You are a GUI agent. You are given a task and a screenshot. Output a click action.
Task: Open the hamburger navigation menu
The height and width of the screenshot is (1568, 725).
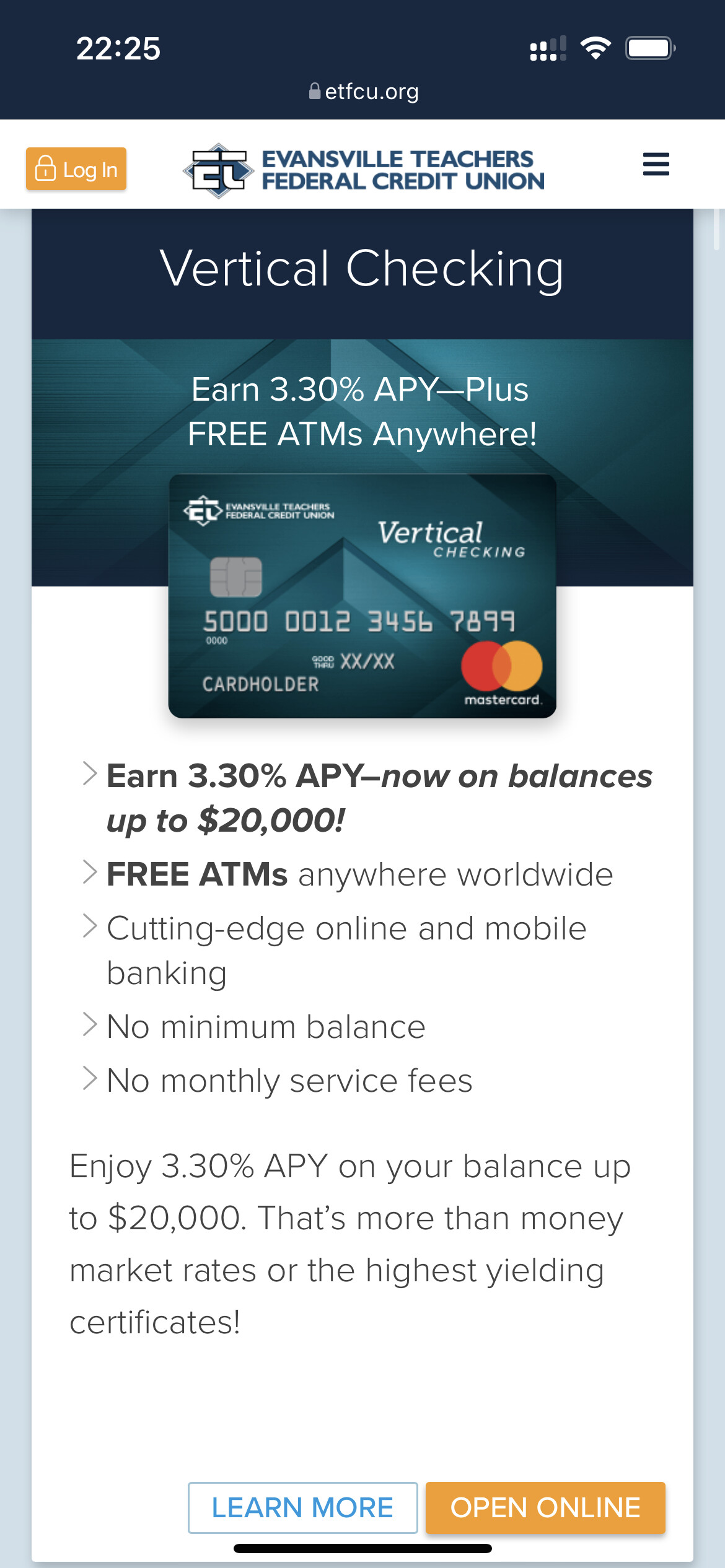(x=656, y=164)
